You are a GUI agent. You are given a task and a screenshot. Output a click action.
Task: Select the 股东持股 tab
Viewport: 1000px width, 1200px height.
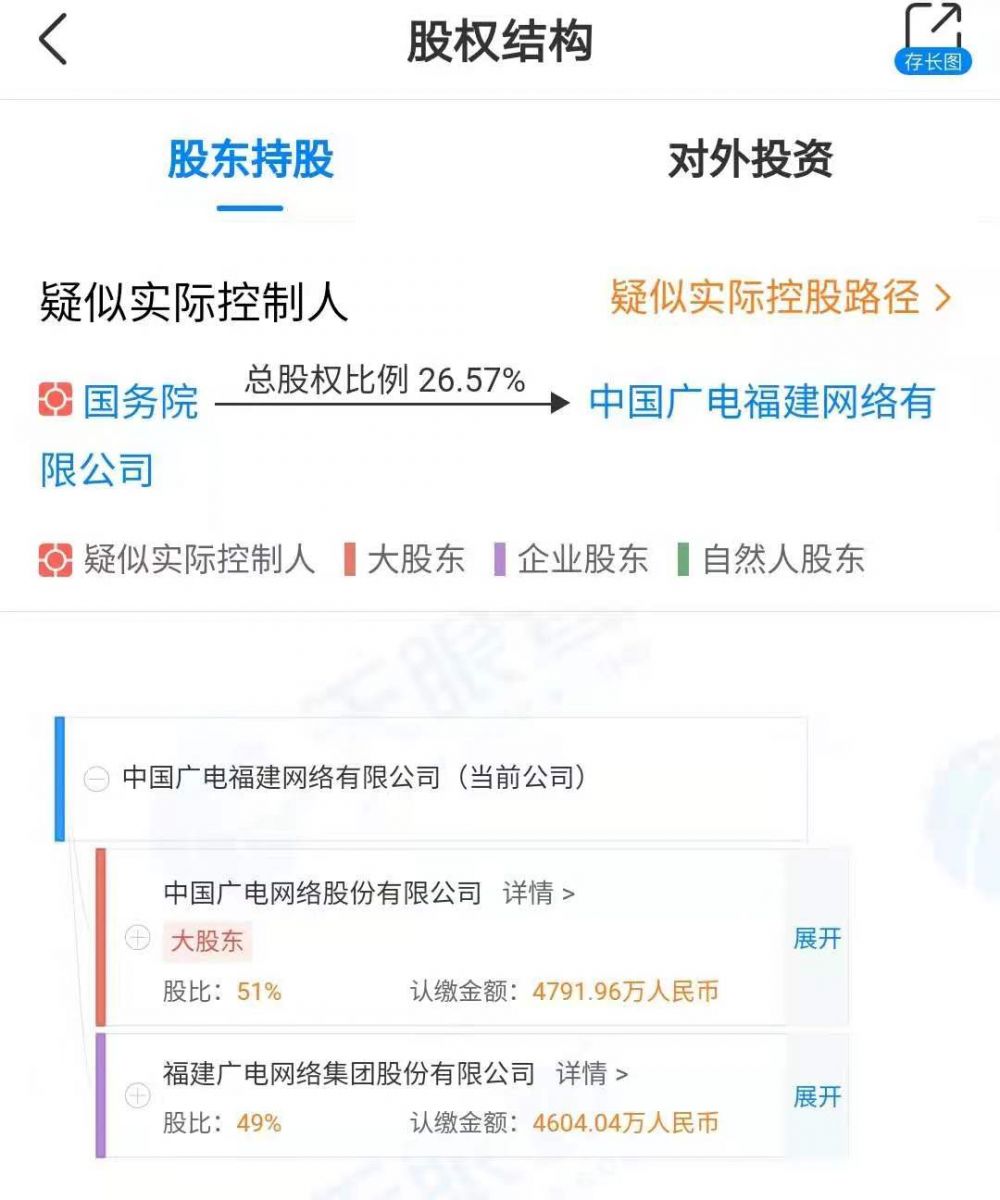tap(250, 160)
